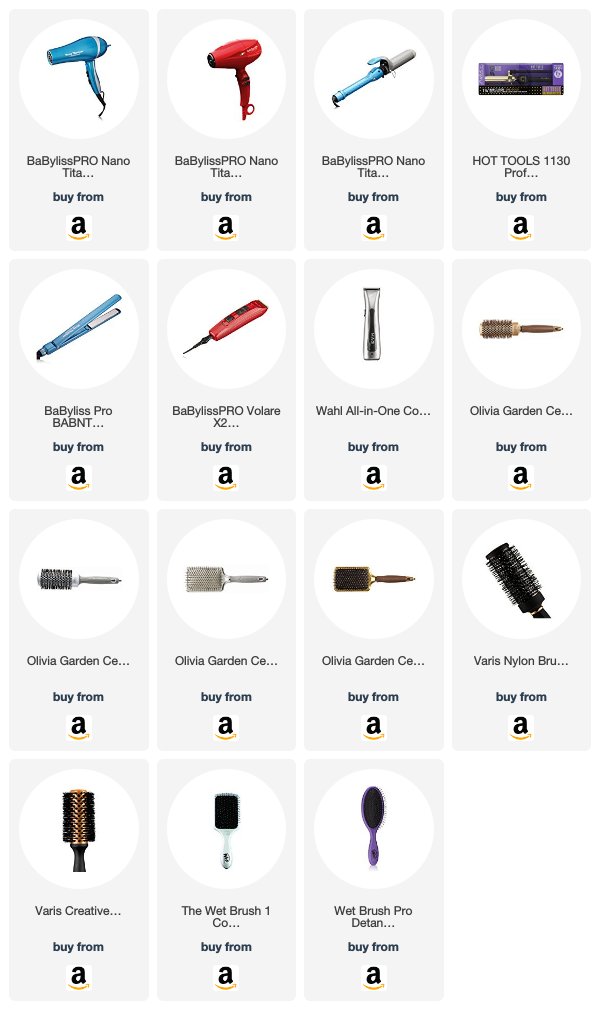Open the BaByliss Pro BABNT flat iron card

(79, 379)
